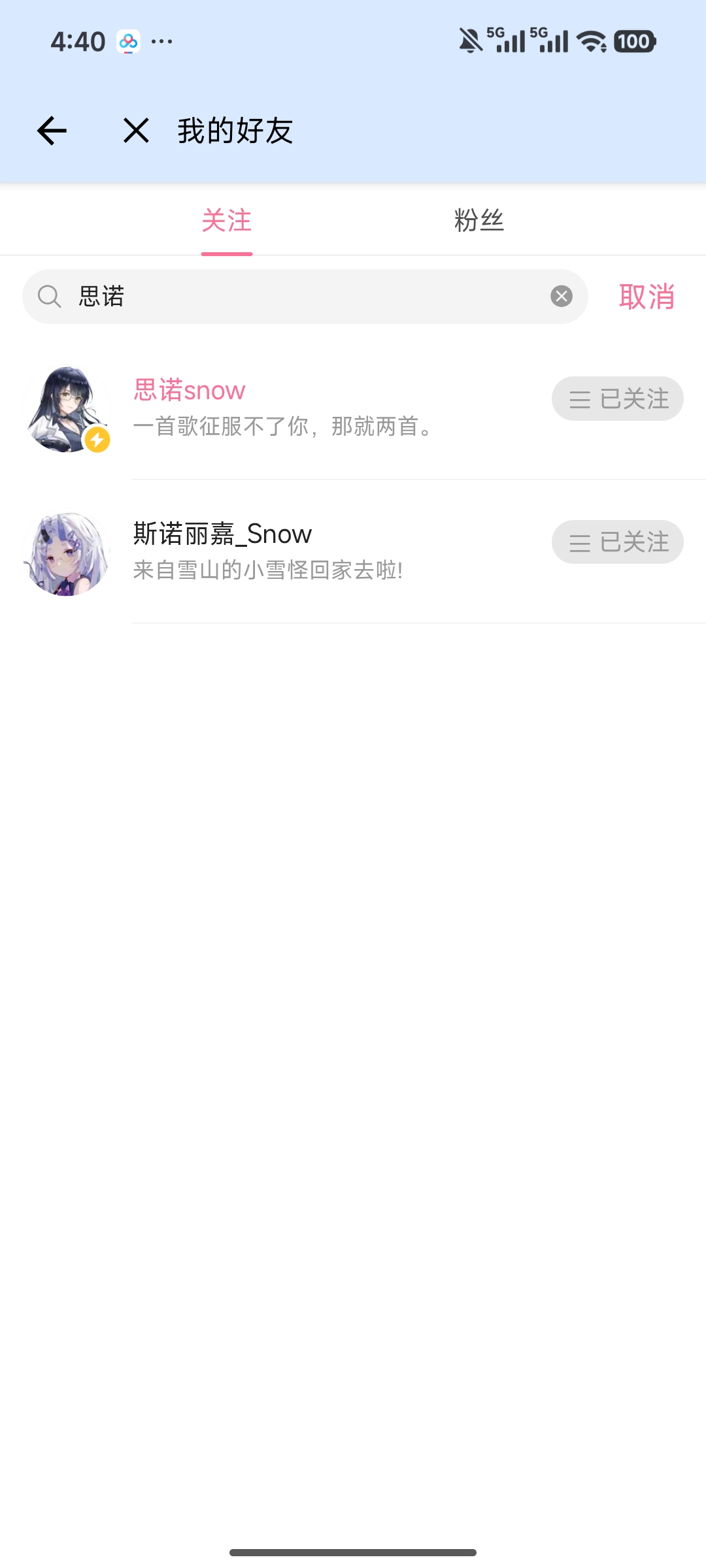Clear the search text
The height and width of the screenshot is (1568, 706).
point(562,297)
